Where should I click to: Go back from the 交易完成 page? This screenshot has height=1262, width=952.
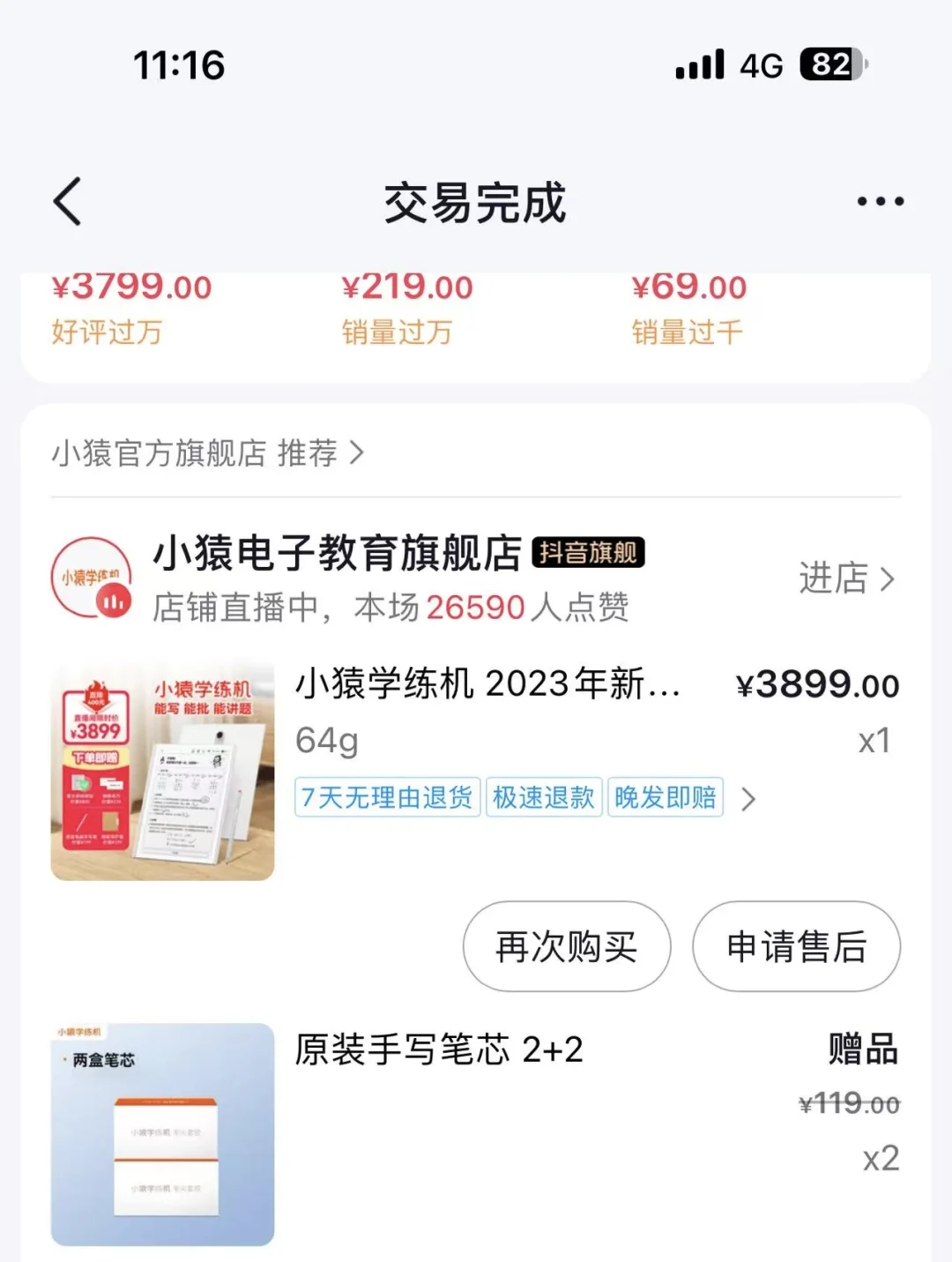(x=68, y=202)
